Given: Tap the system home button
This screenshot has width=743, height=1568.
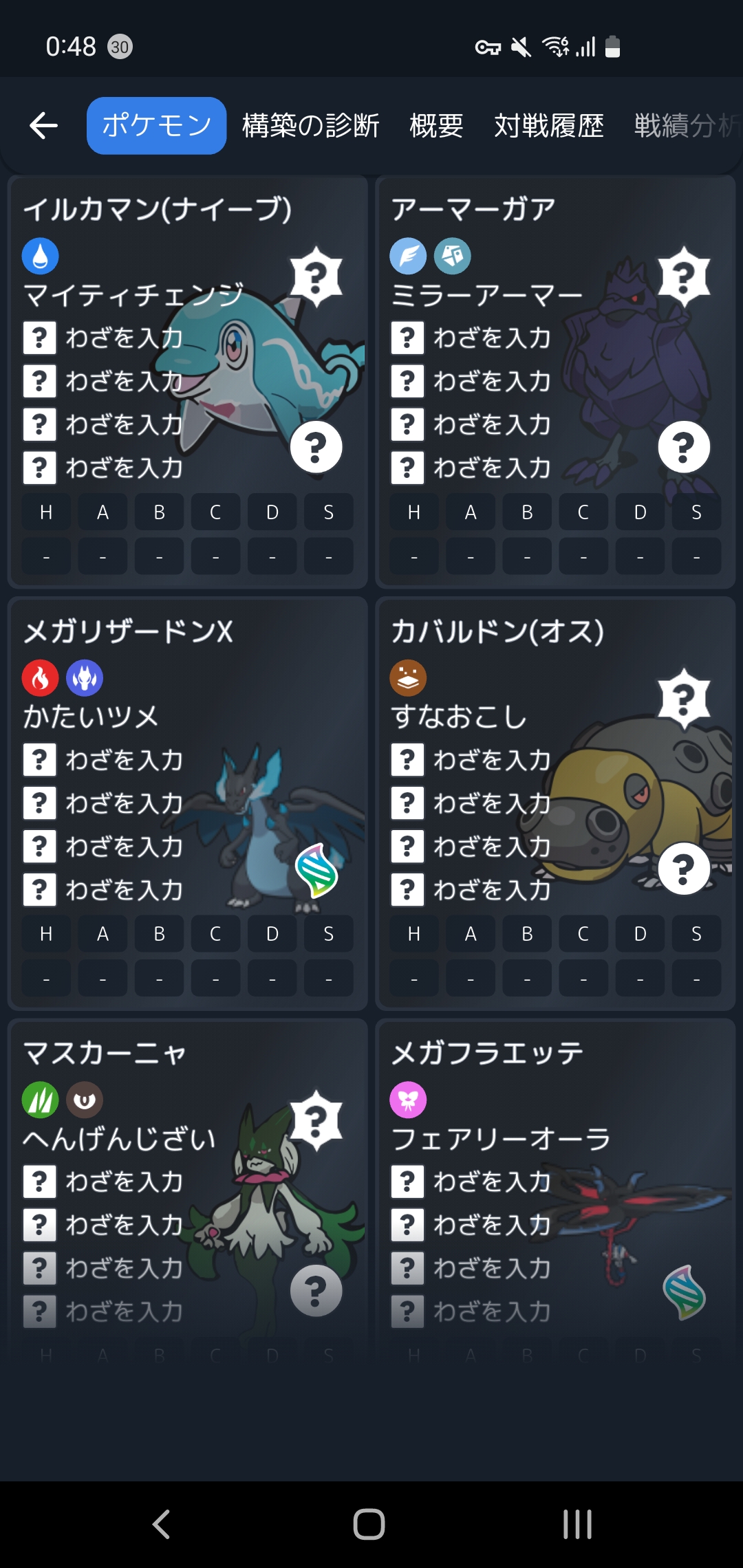Looking at the screenshot, I should 369,1524.
